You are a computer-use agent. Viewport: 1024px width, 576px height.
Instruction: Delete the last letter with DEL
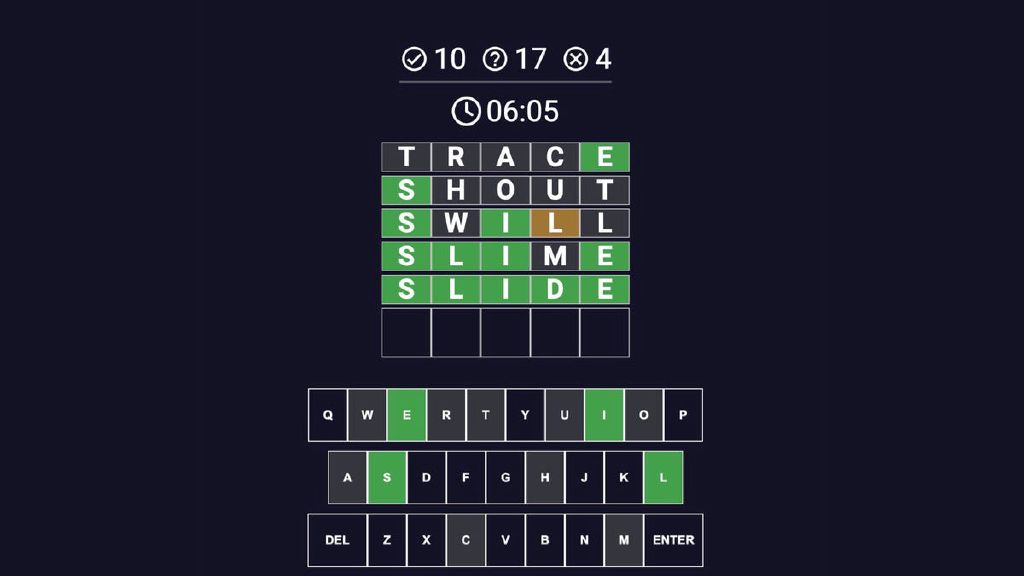click(337, 540)
